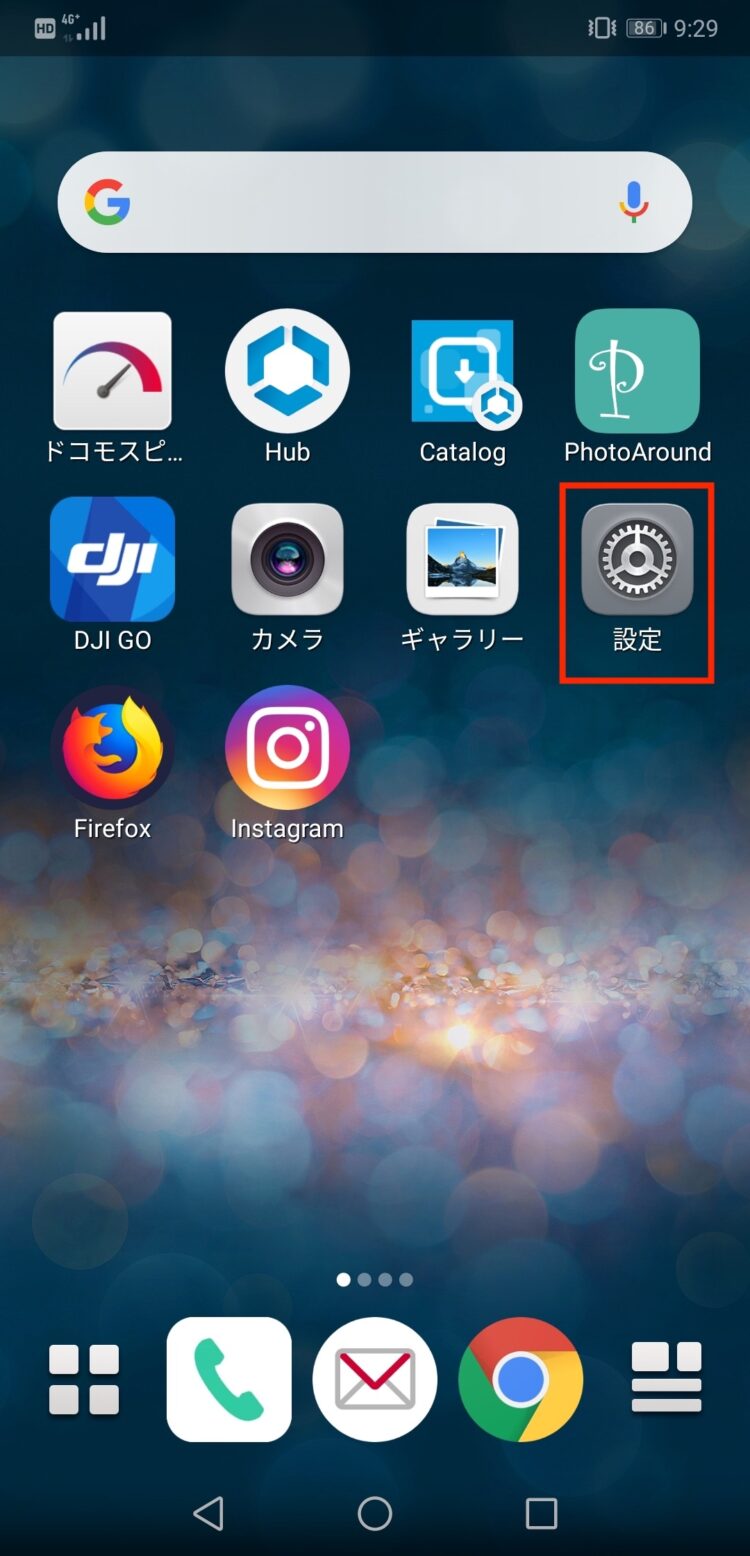Launch Firefox browser
This screenshot has height=1556, width=750.
point(112,749)
